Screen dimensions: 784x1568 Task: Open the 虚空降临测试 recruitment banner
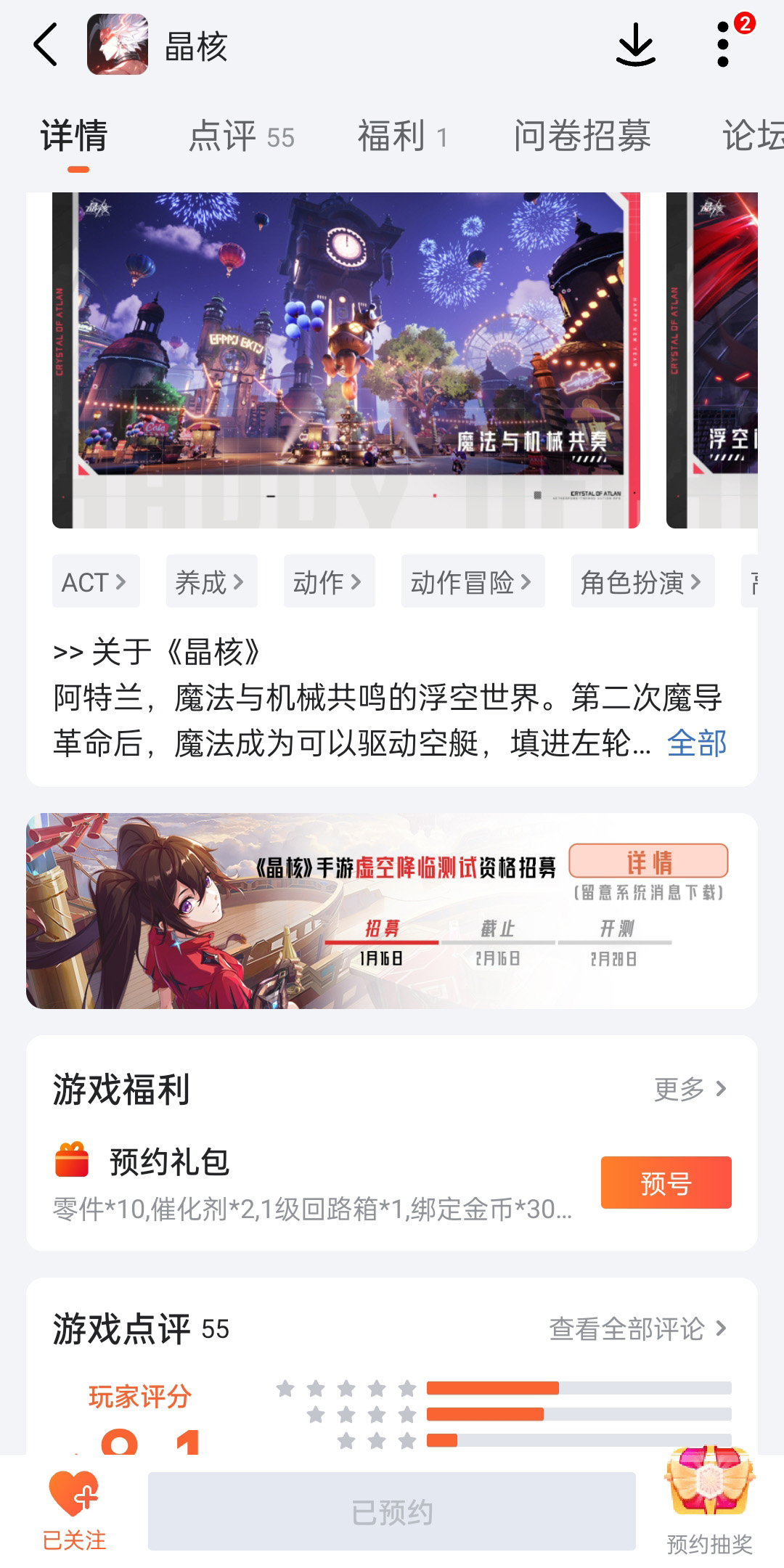point(392,910)
